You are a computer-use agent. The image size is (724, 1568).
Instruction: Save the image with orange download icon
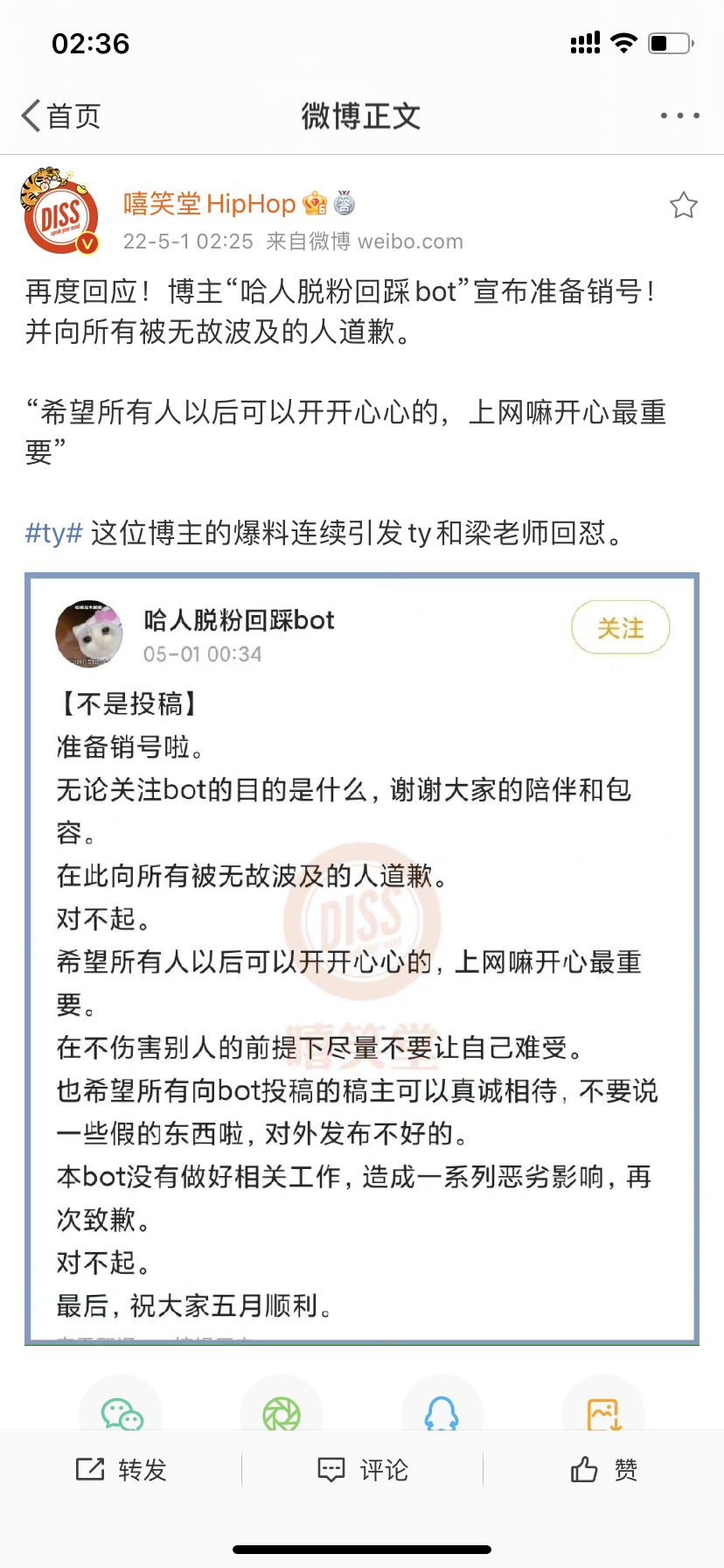pyautogui.click(x=603, y=1412)
